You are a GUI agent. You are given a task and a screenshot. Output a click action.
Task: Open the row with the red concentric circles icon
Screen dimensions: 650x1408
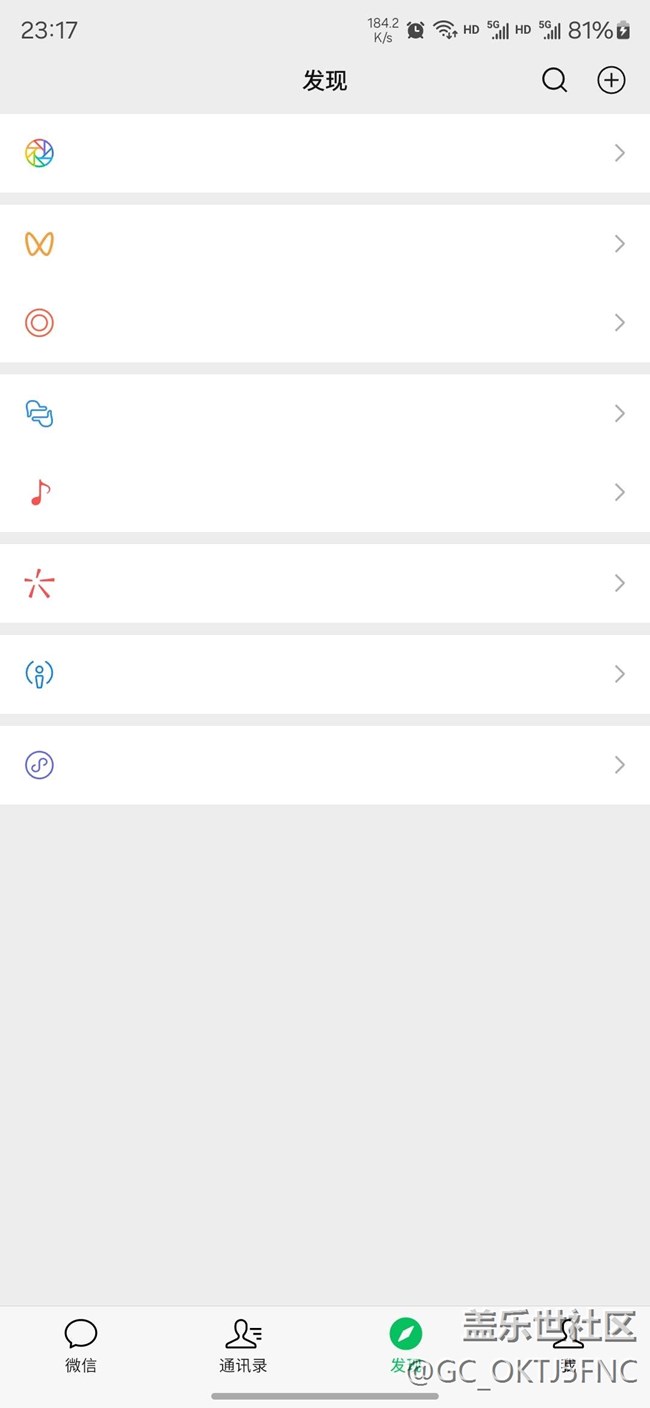pos(325,322)
